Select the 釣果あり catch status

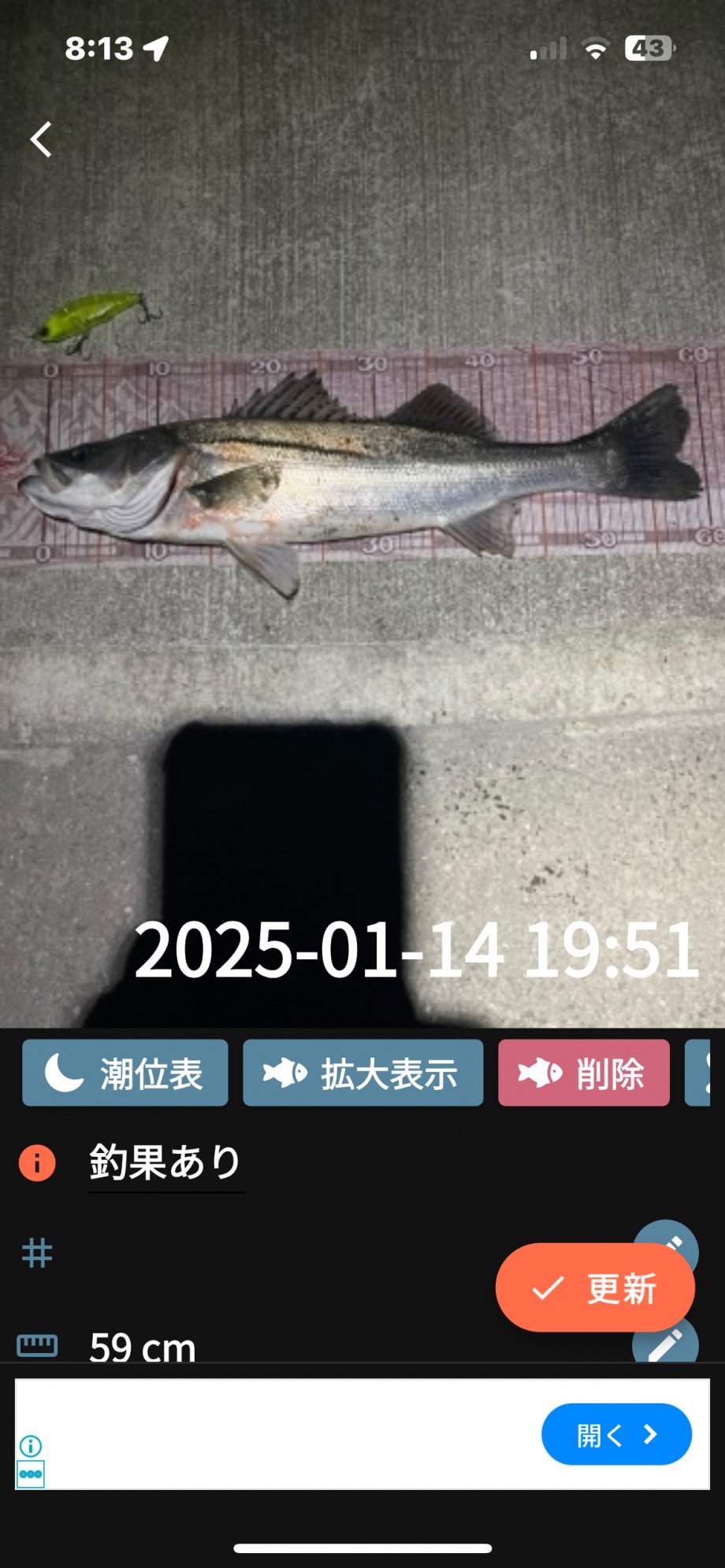pos(165,1162)
